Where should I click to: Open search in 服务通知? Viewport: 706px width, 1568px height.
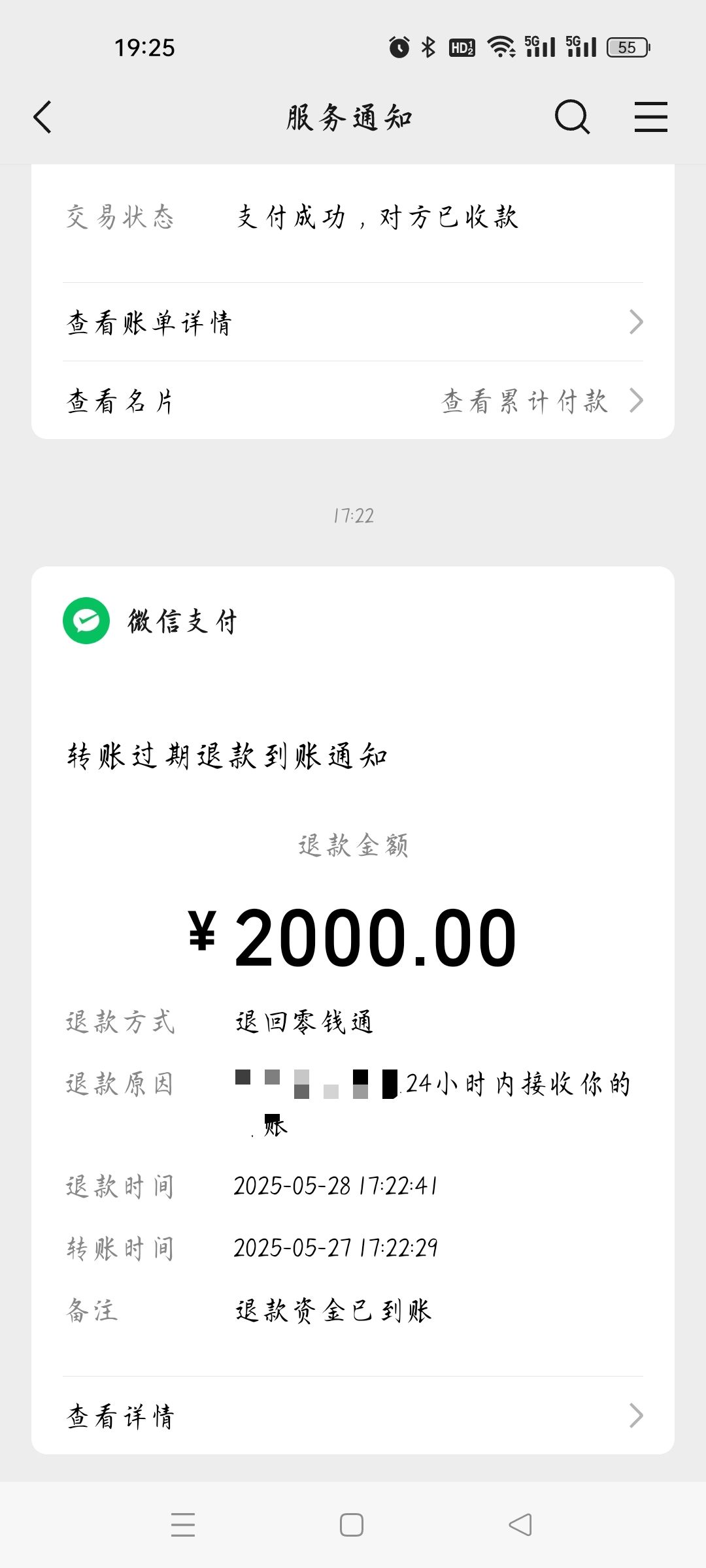tap(572, 118)
